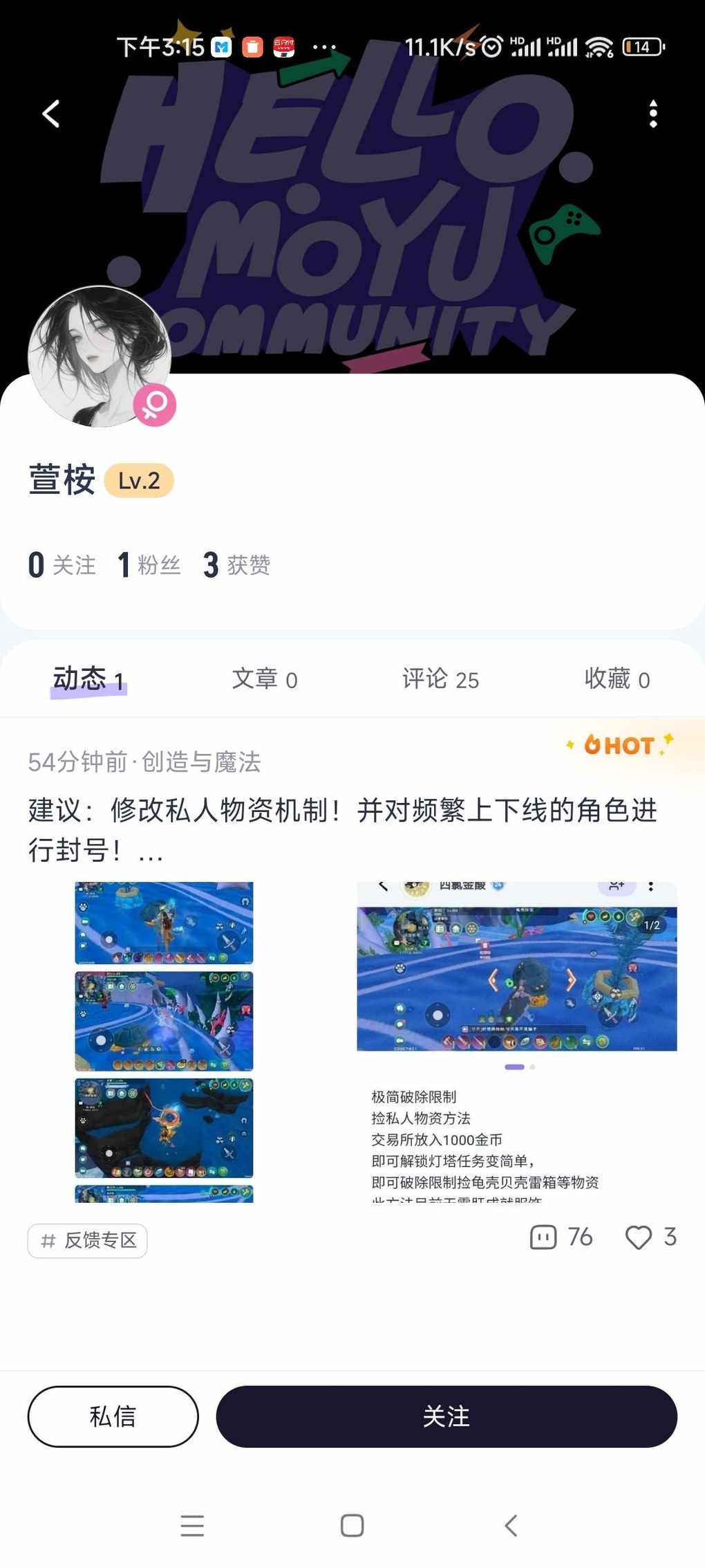705x1568 pixels.
Task: Send a 私信 private message
Action: 113,1416
